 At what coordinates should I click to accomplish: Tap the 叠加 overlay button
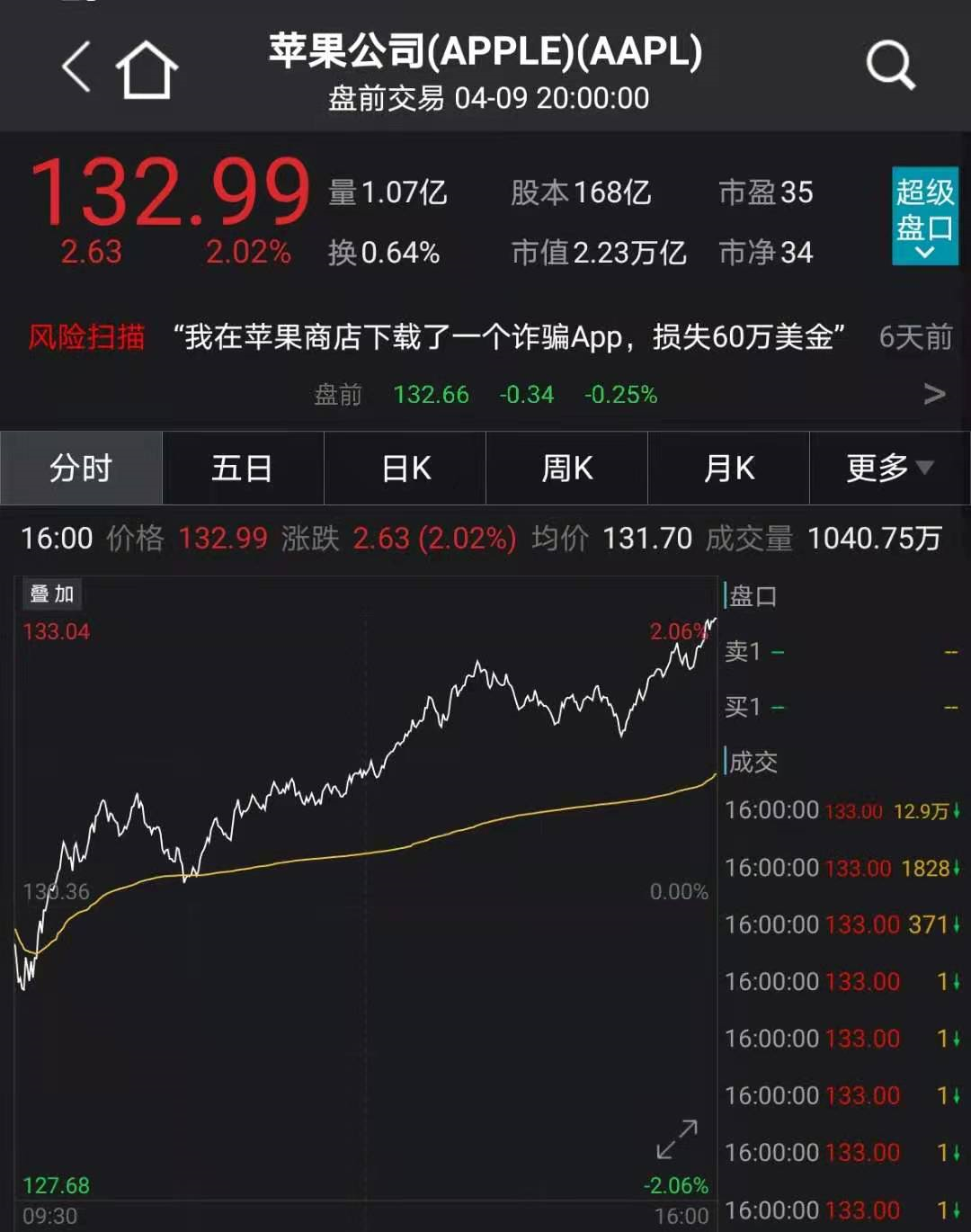tap(51, 594)
